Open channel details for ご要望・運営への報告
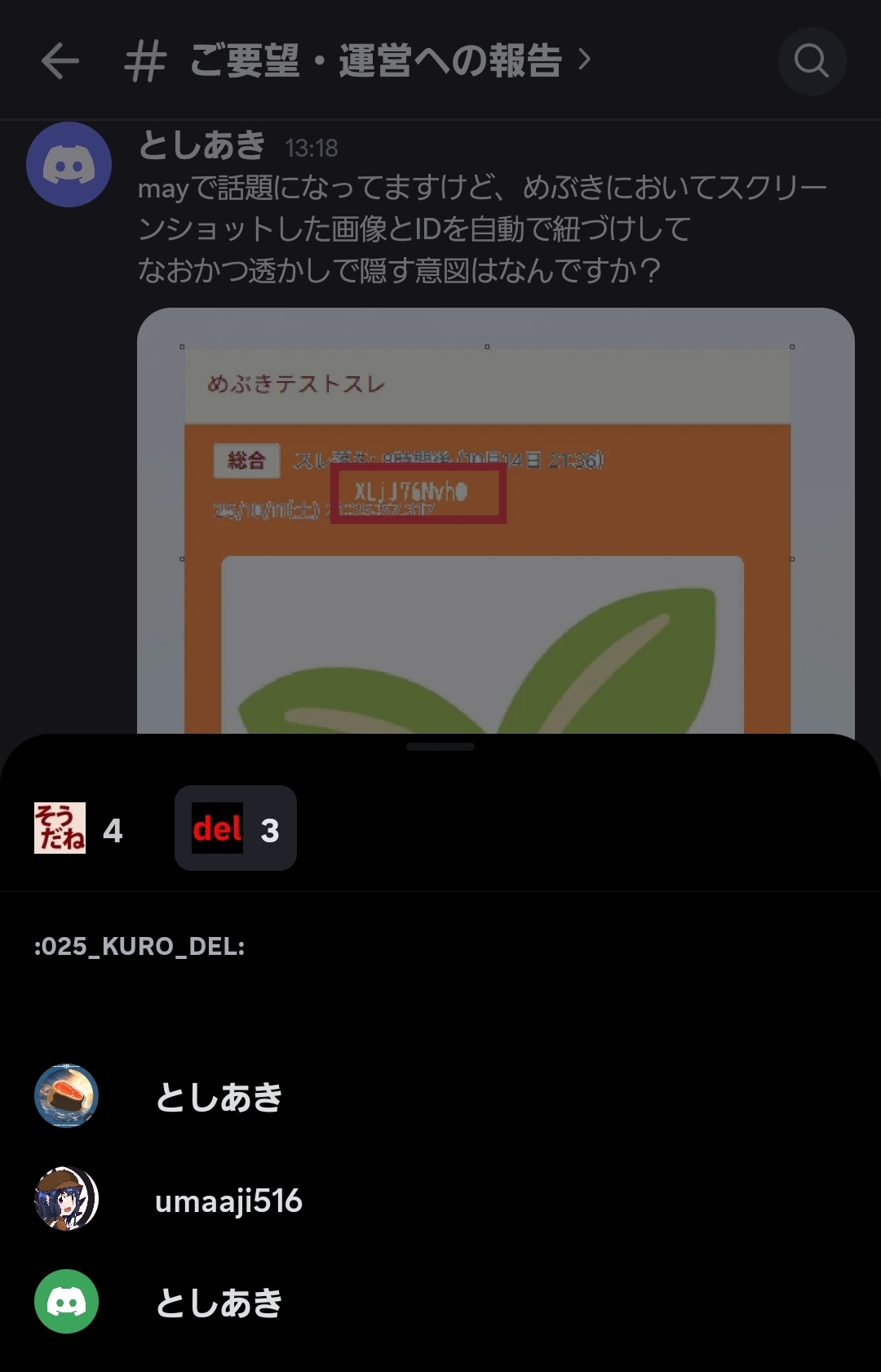The width and height of the screenshot is (881, 1372). pyautogui.click(x=375, y=61)
